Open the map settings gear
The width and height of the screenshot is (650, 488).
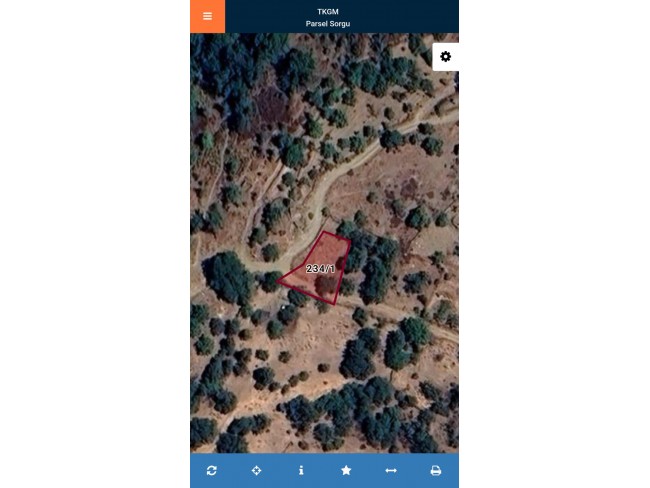(x=445, y=57)
